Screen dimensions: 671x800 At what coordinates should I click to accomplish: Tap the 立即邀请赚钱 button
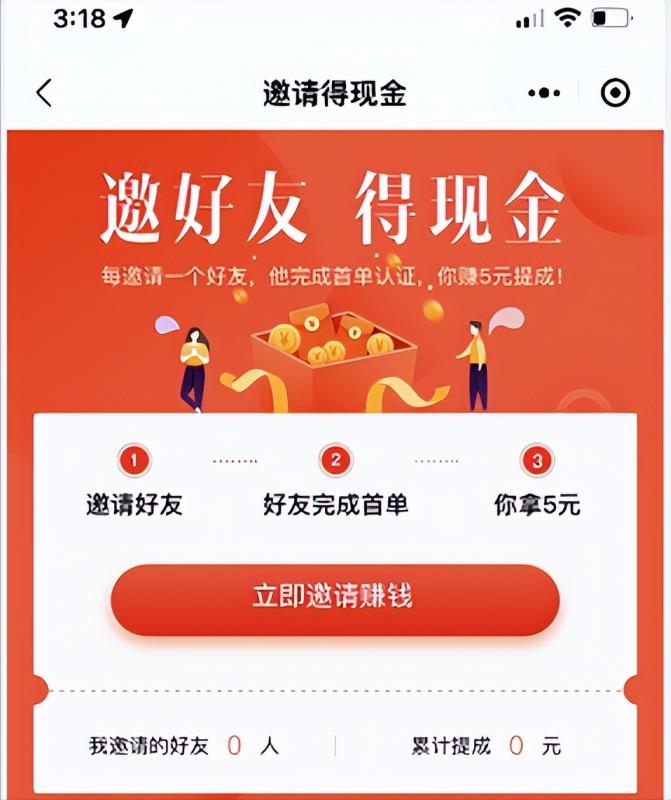pyautogui.click(x=333, y=598)
